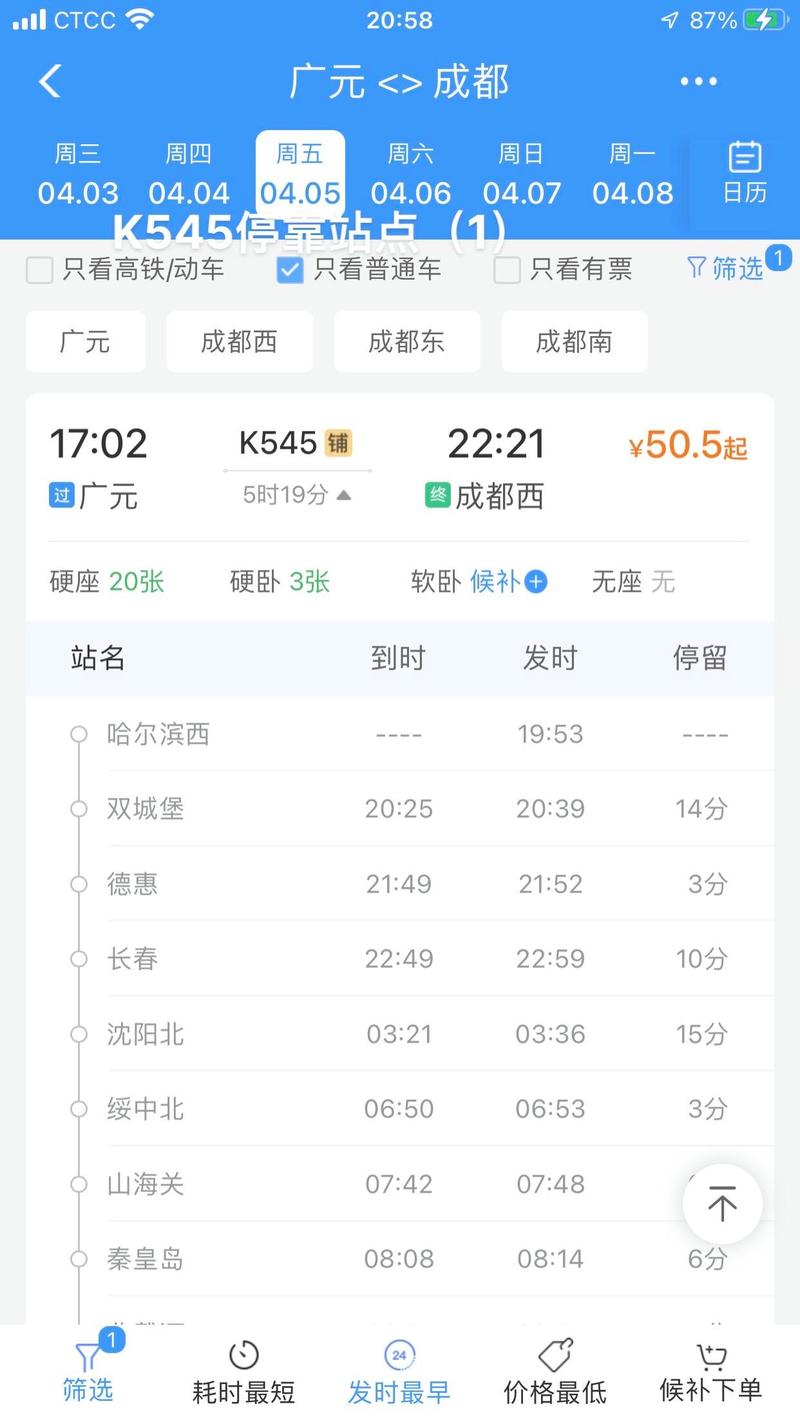Tap the clock icon for 耗时最短 sorting
This screenshot has width=800, height=1422.
tap(243, 1355)
